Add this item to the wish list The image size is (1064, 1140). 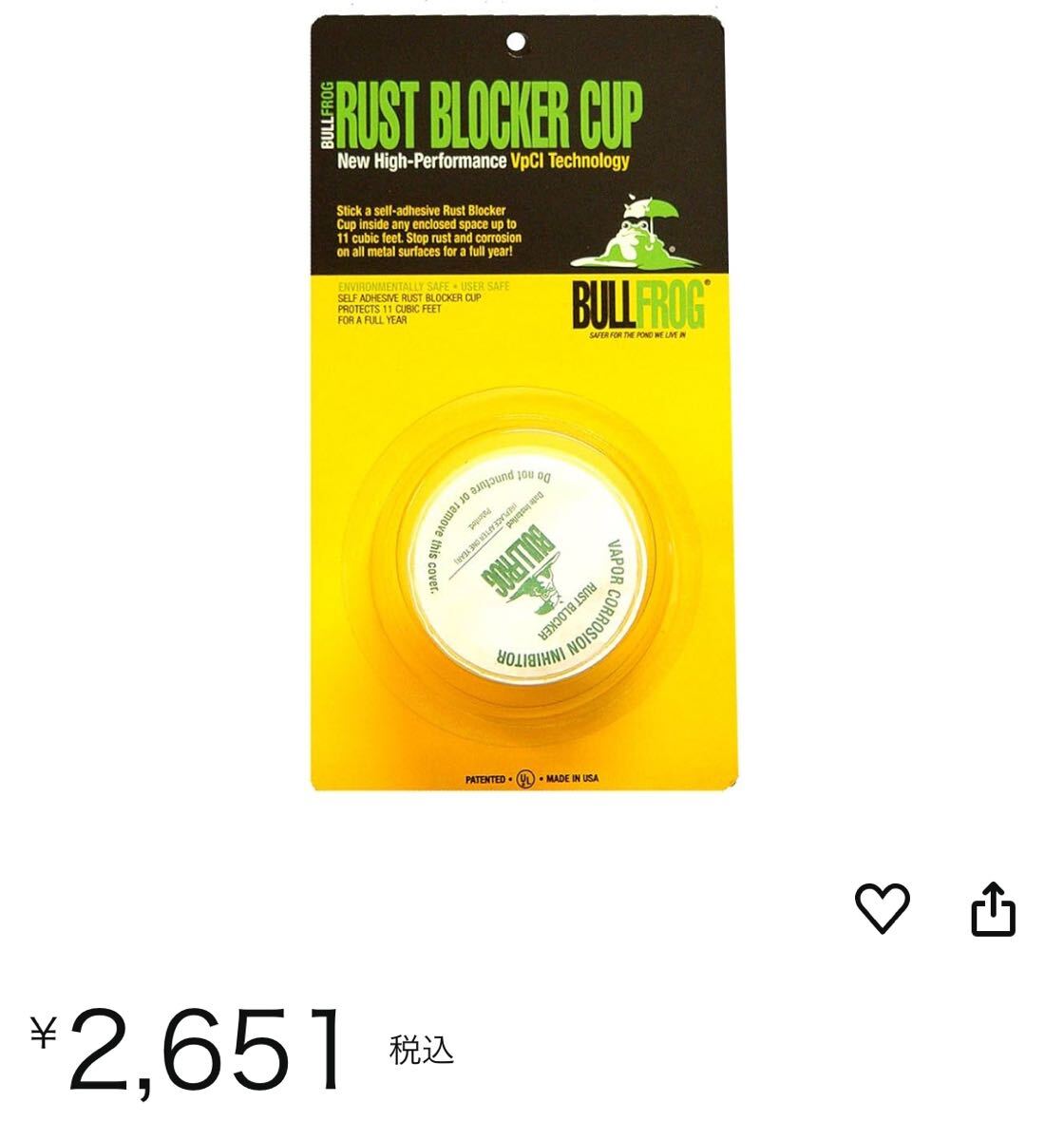882,908
